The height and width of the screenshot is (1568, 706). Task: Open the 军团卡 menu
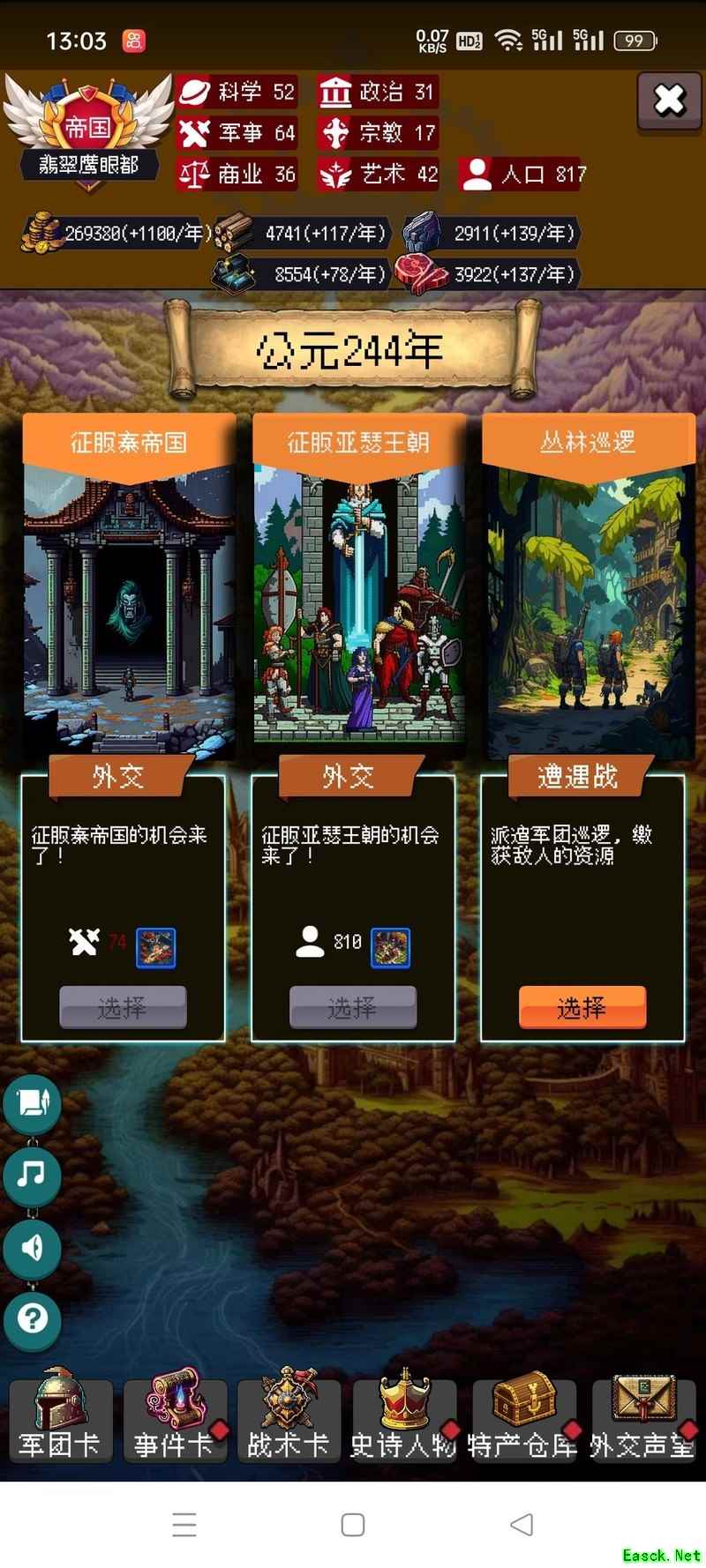pyautogui.click(x=60, y=1420)
